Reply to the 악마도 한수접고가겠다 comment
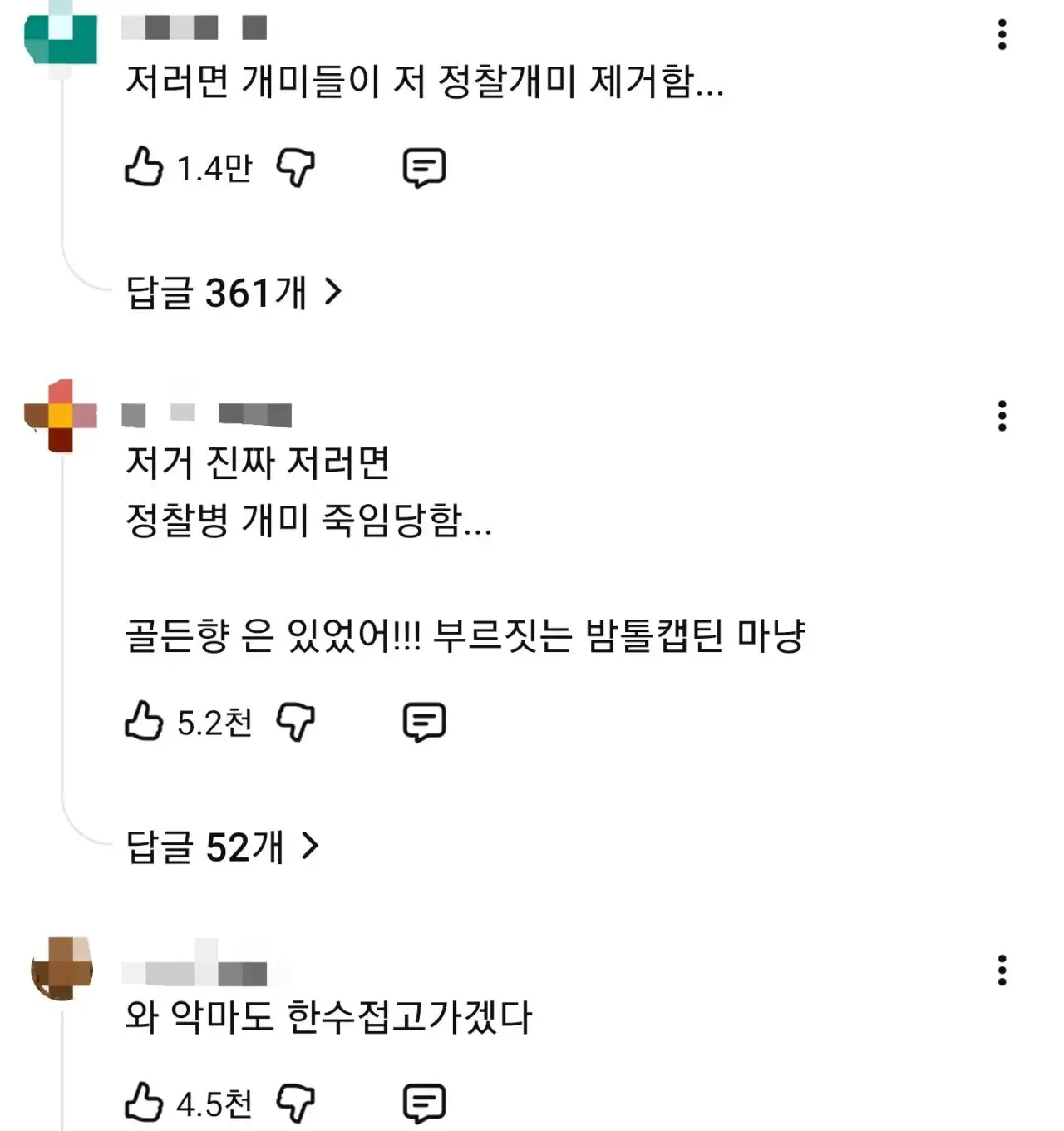The image size is (1064, 1131). (x=424, y=1103)
